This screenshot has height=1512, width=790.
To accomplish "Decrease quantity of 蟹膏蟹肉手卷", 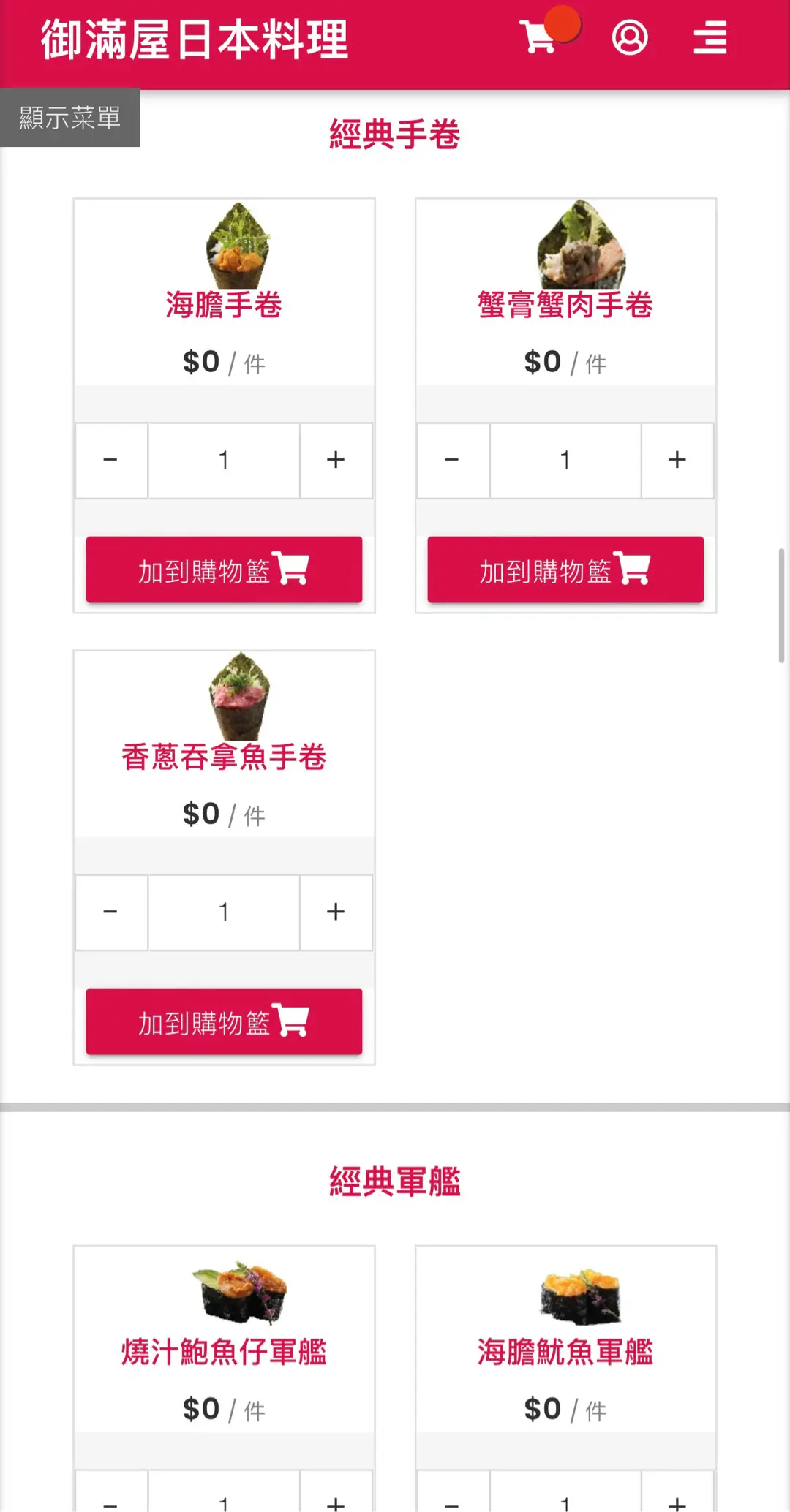I will point(453,460).
